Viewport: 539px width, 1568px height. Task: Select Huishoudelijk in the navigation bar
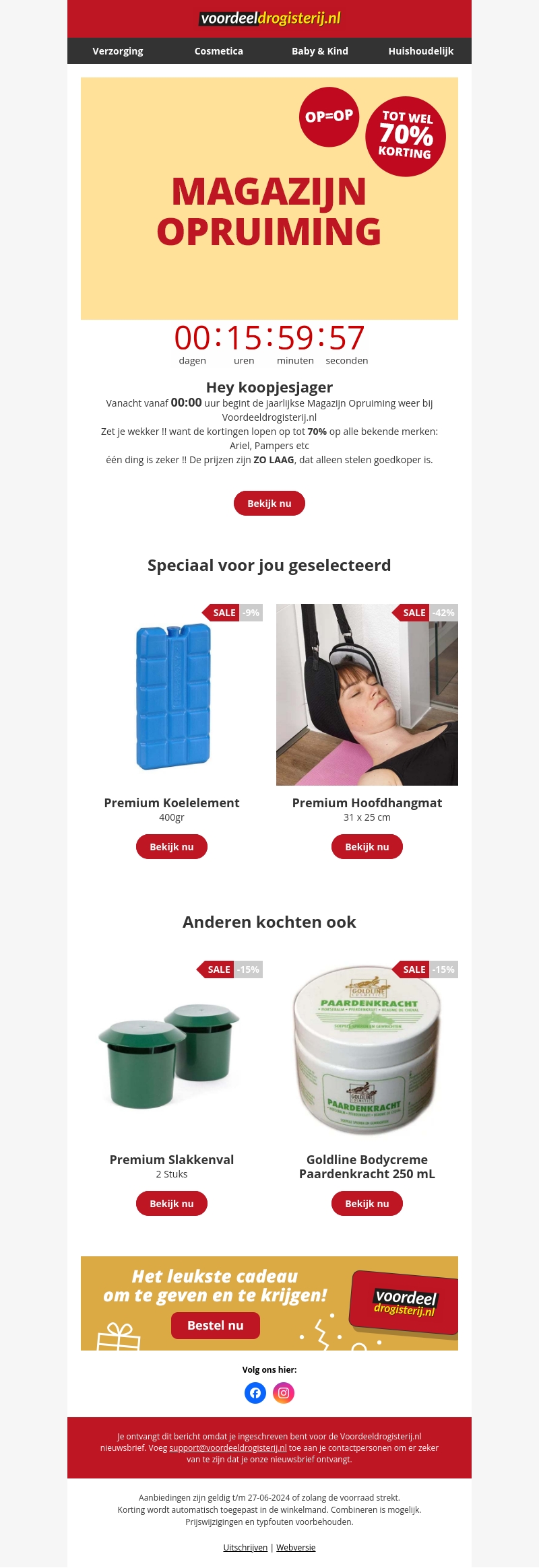(420, 51)
